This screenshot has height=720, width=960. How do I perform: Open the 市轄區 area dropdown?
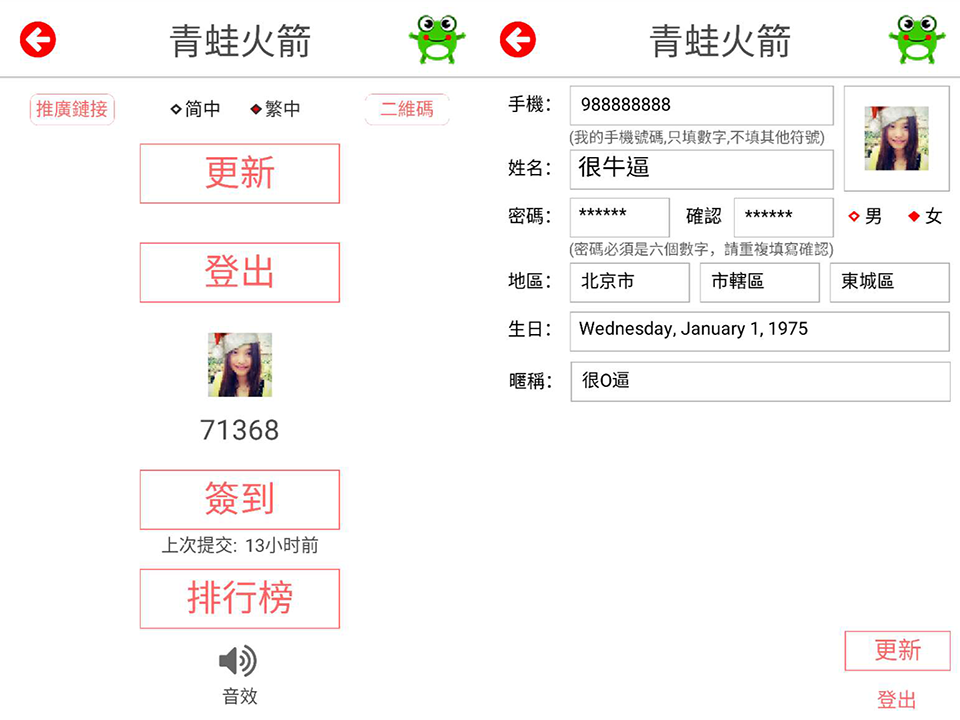759,282
